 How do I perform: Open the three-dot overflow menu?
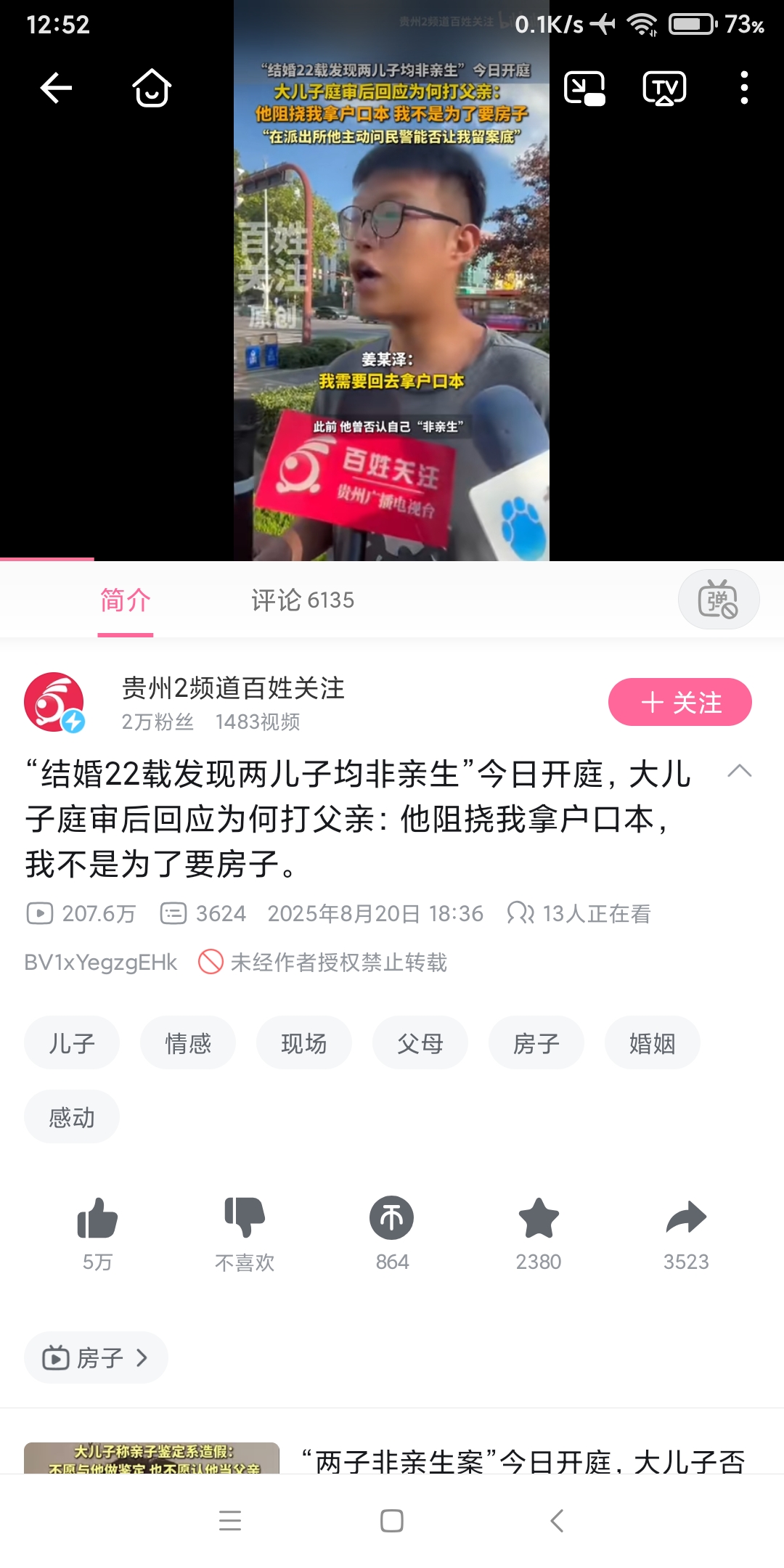click(x=744, y=89)
